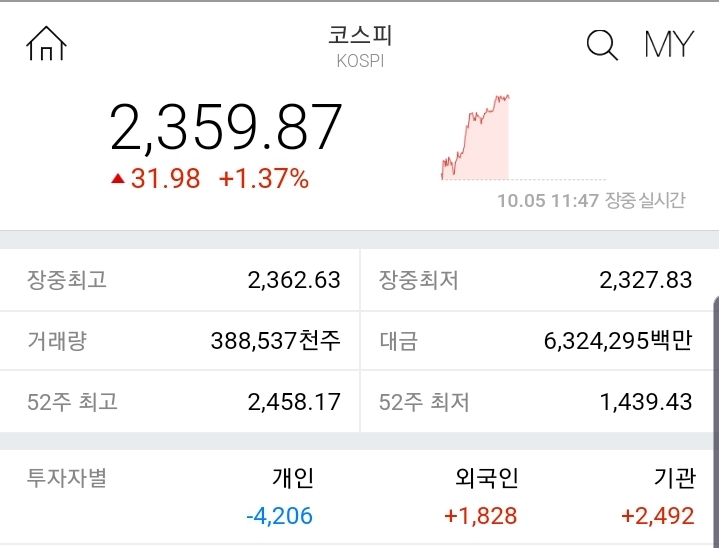719x548 pixels.
Task: Open the MY page
Action: 668,45
